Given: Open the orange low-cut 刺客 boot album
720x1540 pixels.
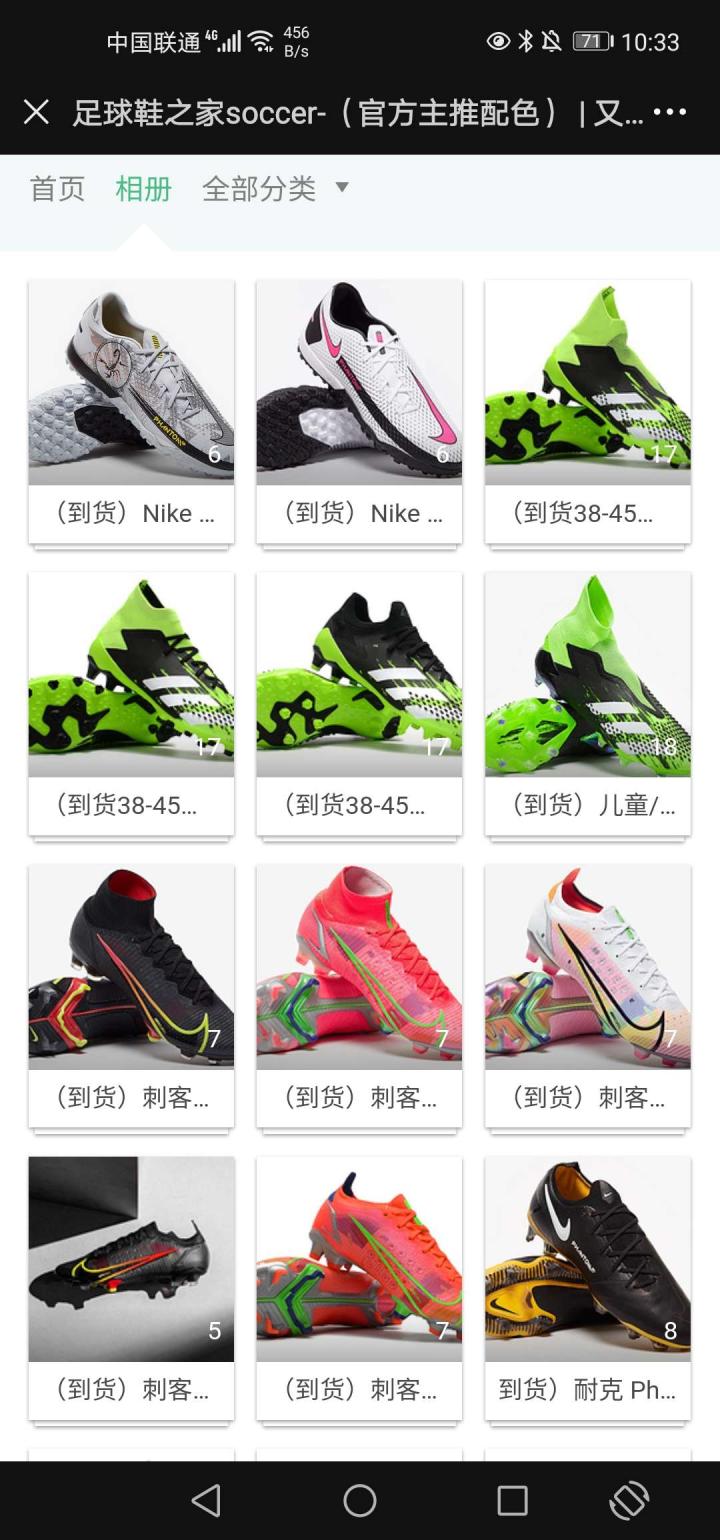Looking at the screenshot, I should tap(359, 1286).
